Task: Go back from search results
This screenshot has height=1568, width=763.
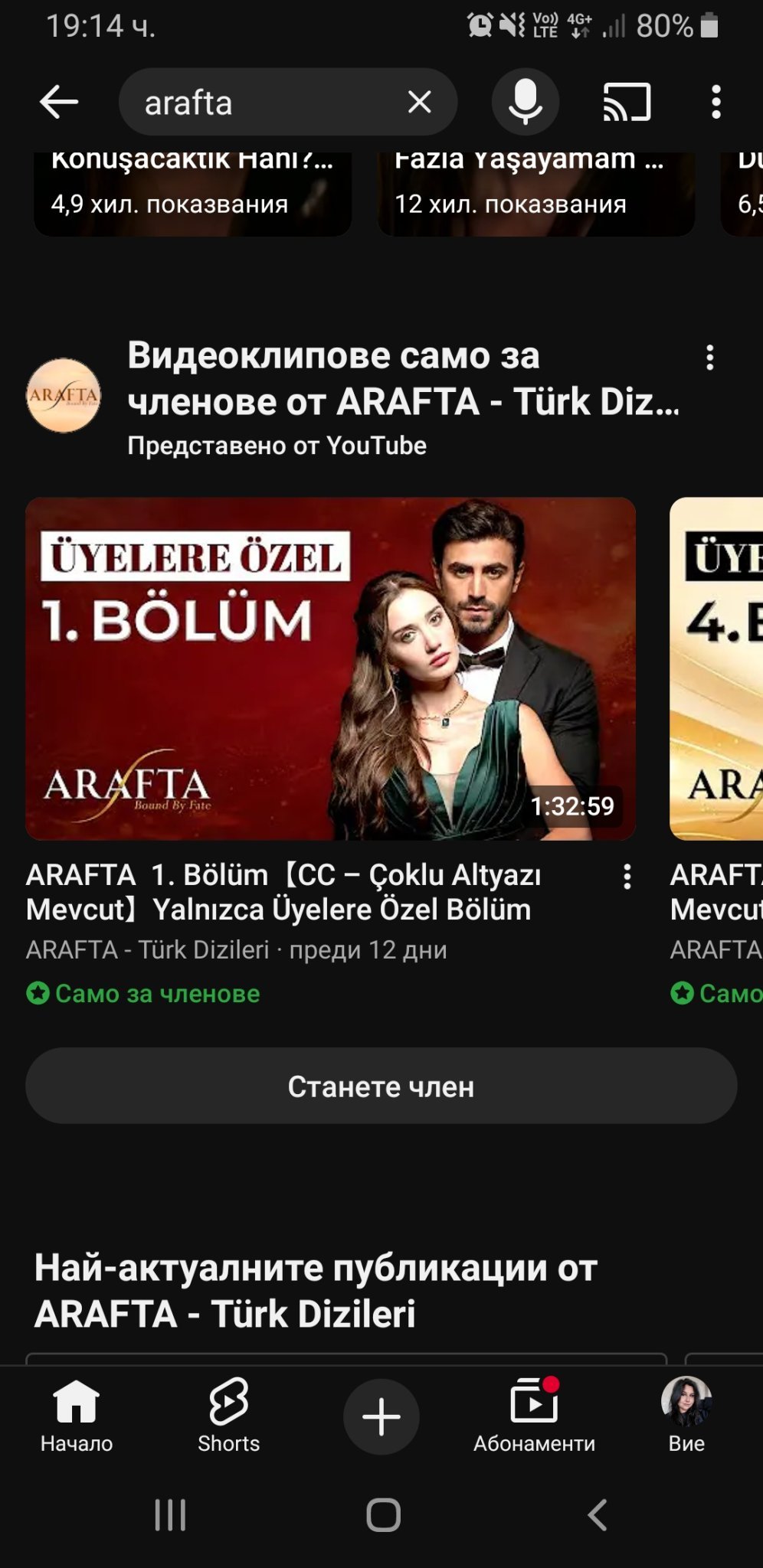Action: click(59, 102)
